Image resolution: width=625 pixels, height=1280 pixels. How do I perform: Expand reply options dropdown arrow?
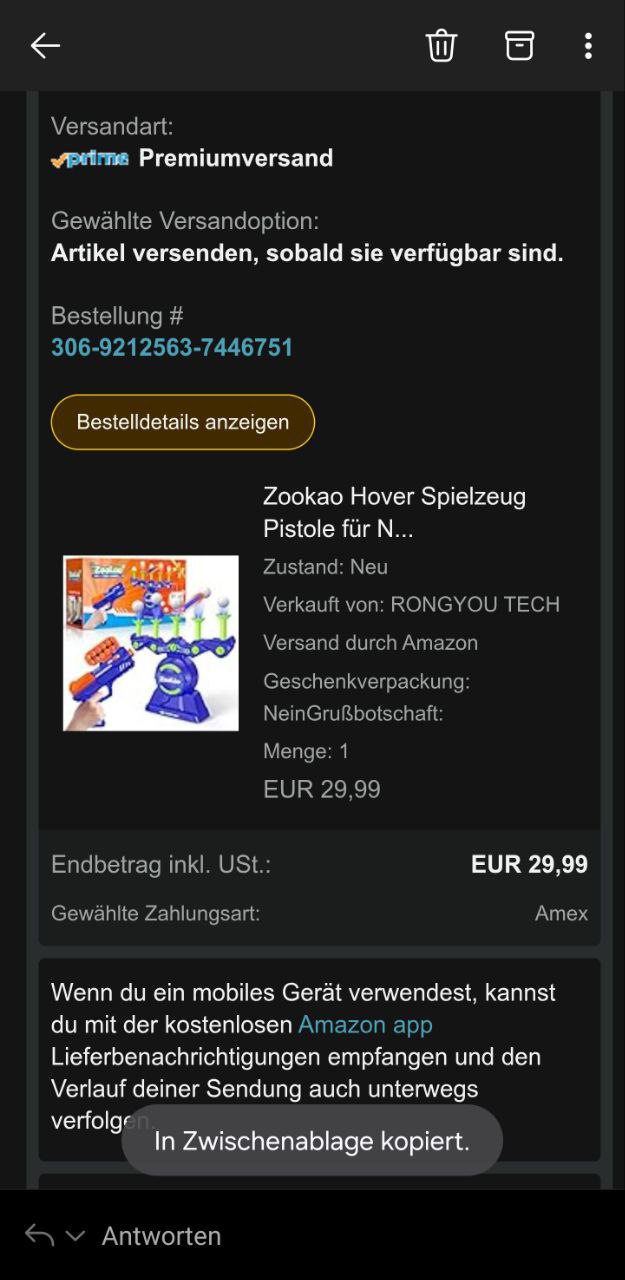[75, 1236]
